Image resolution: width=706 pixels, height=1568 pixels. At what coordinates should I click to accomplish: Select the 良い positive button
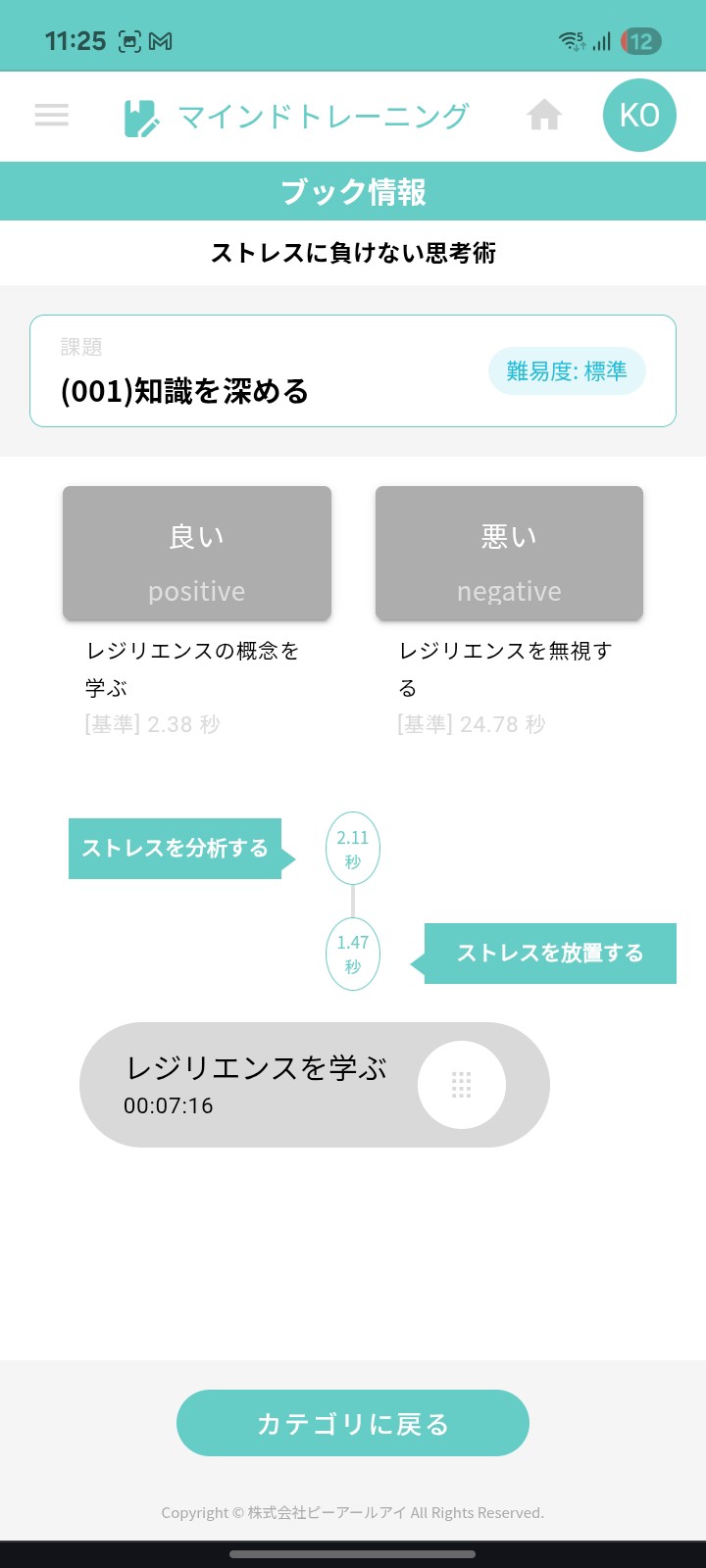coord(197,554)
